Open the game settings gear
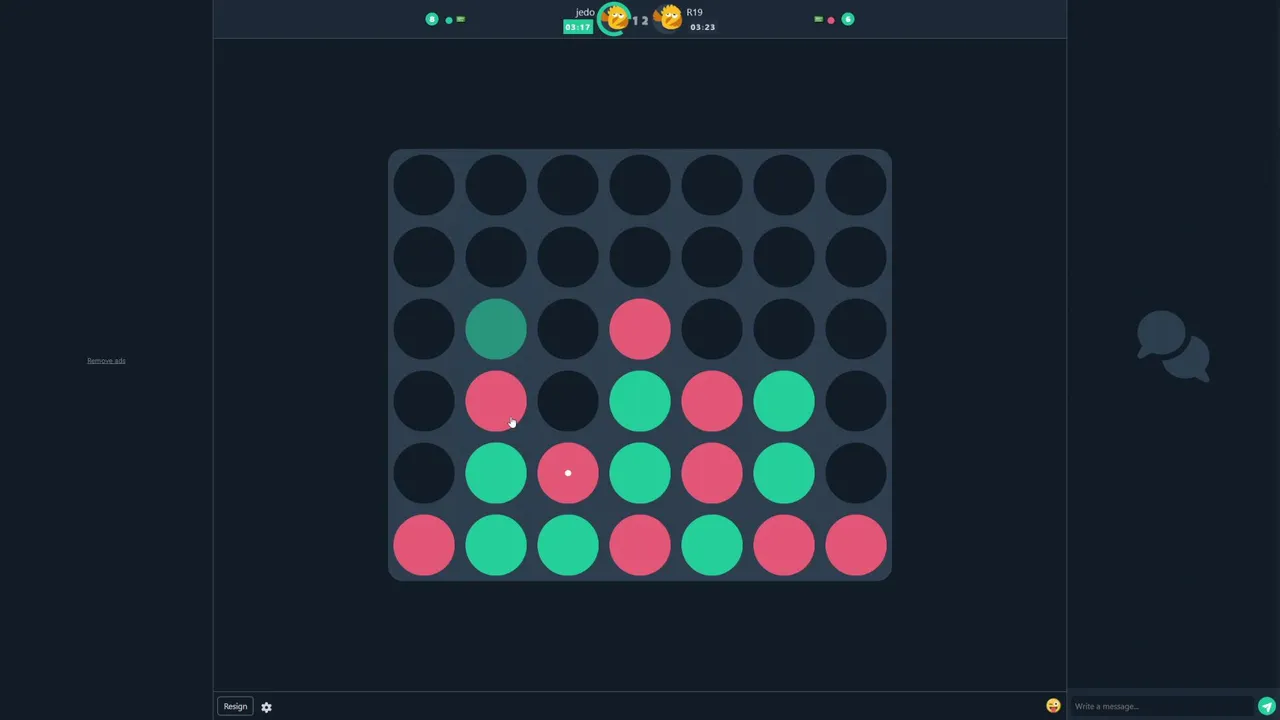The image size is (1280, 720). click(x=266, y=707)
